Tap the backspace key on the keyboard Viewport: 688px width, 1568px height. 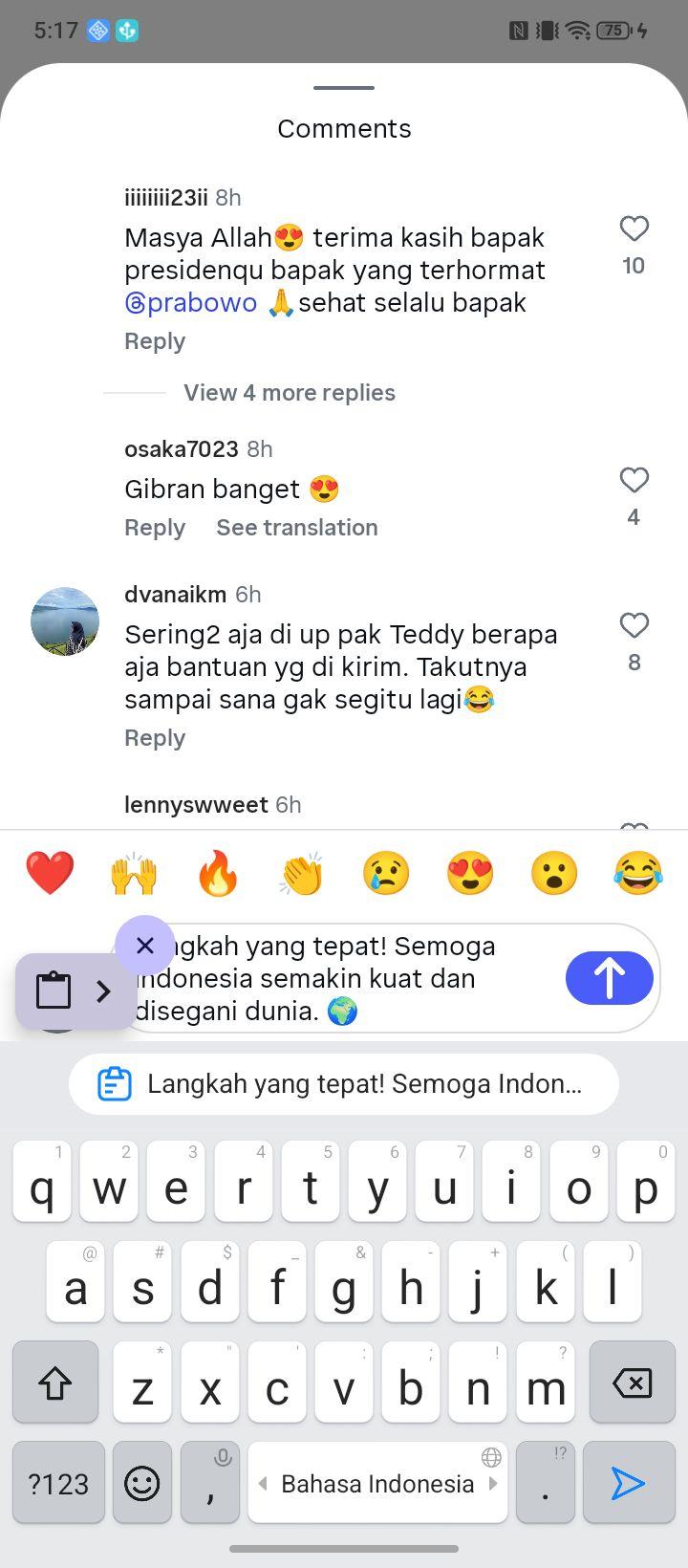pos(631,1382)
